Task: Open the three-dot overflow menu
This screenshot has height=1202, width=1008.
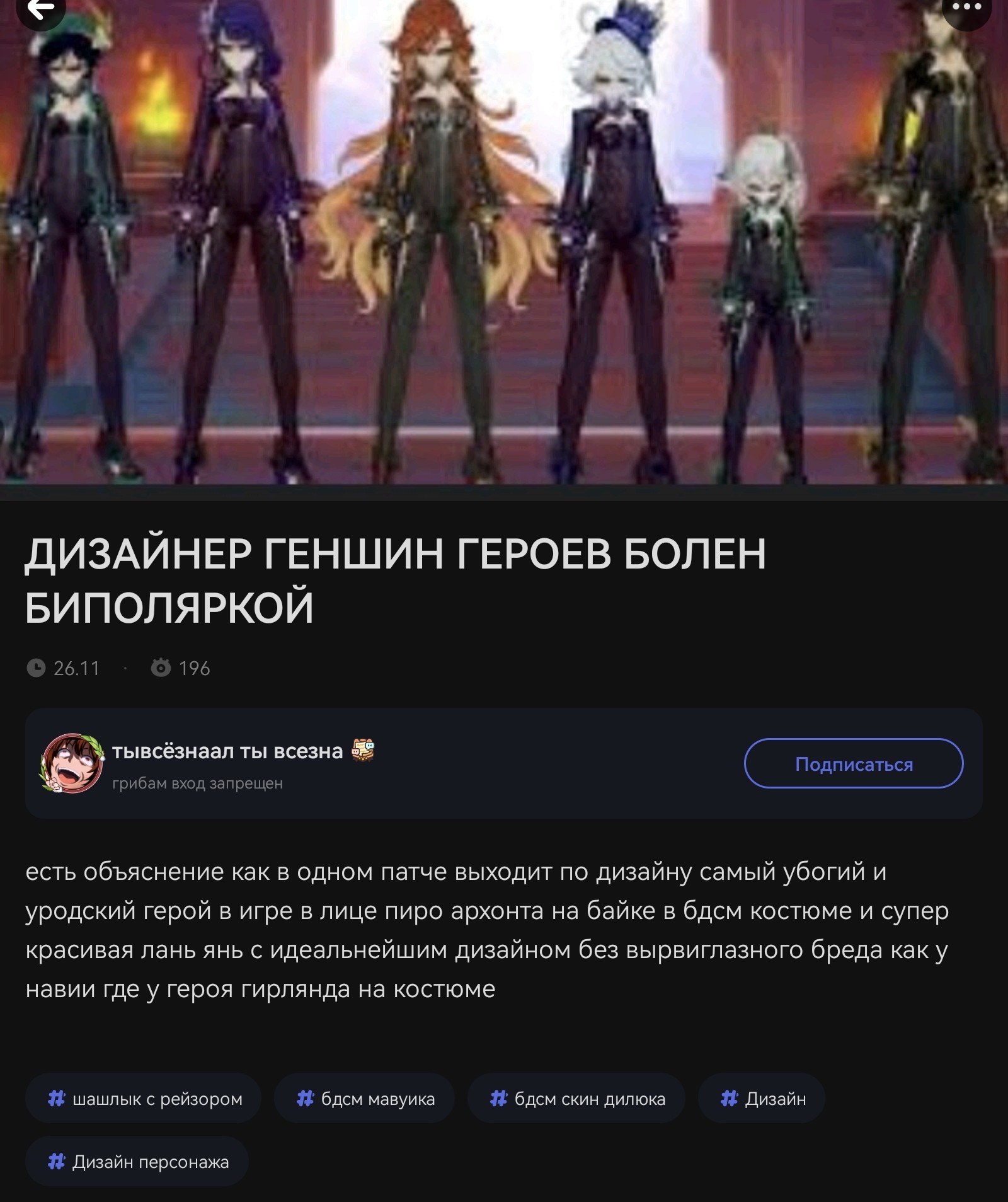Action: pos(967,8)
